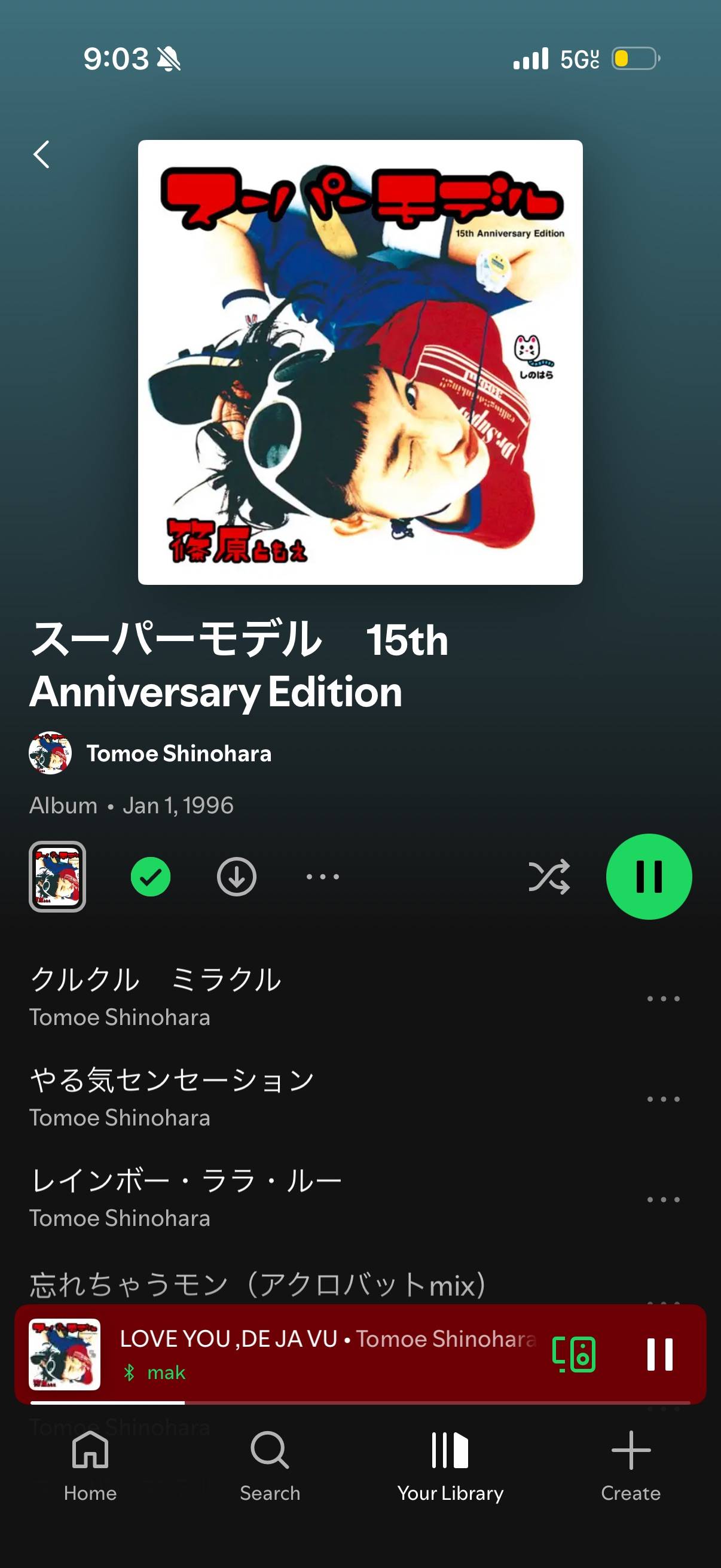This screenshot has height=1568, width=721.
Task: Open artist Tomoe Shinohara's profile
Action: 150,753
